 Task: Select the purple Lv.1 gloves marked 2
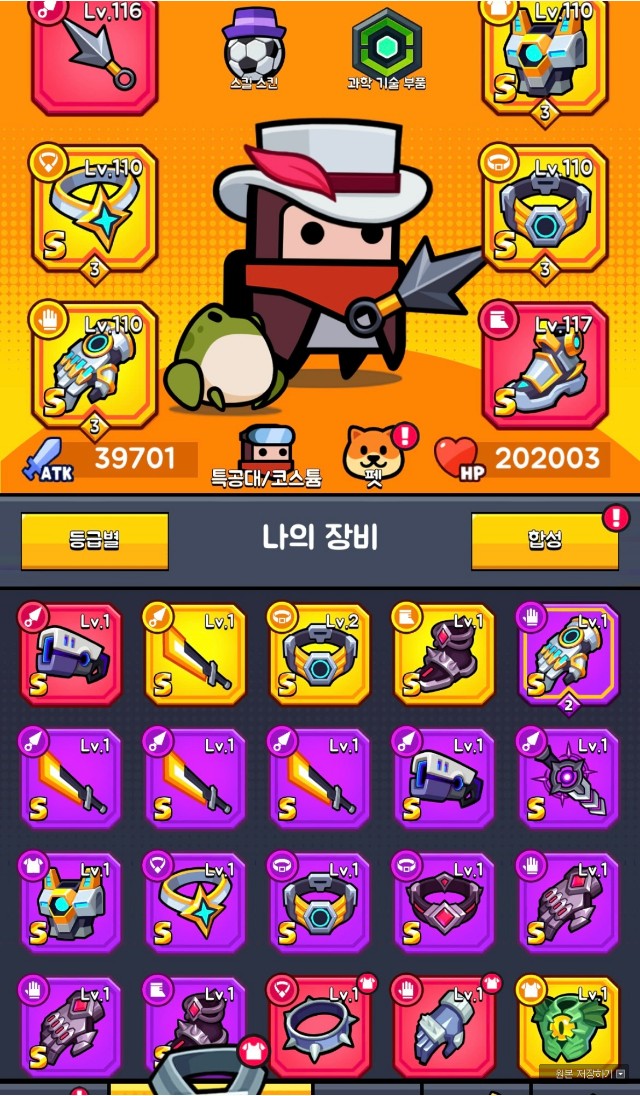(x=567, y=654)
